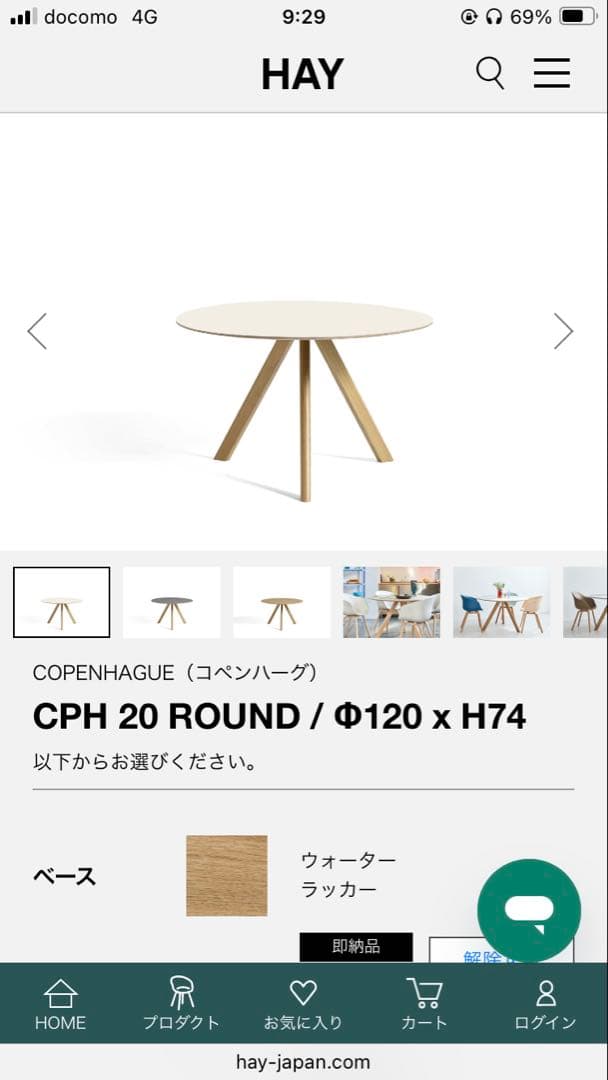Select the first cream tabletop thumbnail

coord(62,603)
